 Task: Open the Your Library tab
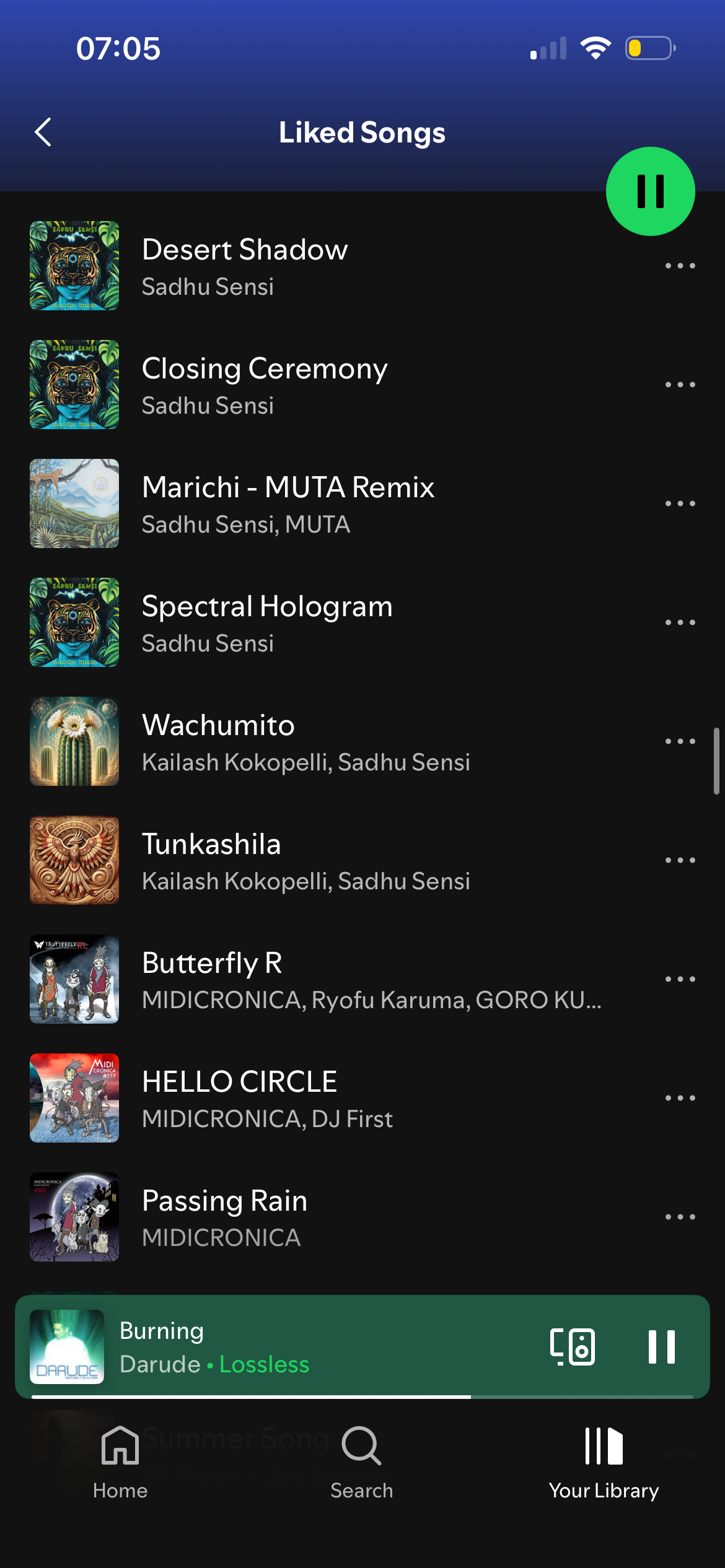coord(604,1461)
